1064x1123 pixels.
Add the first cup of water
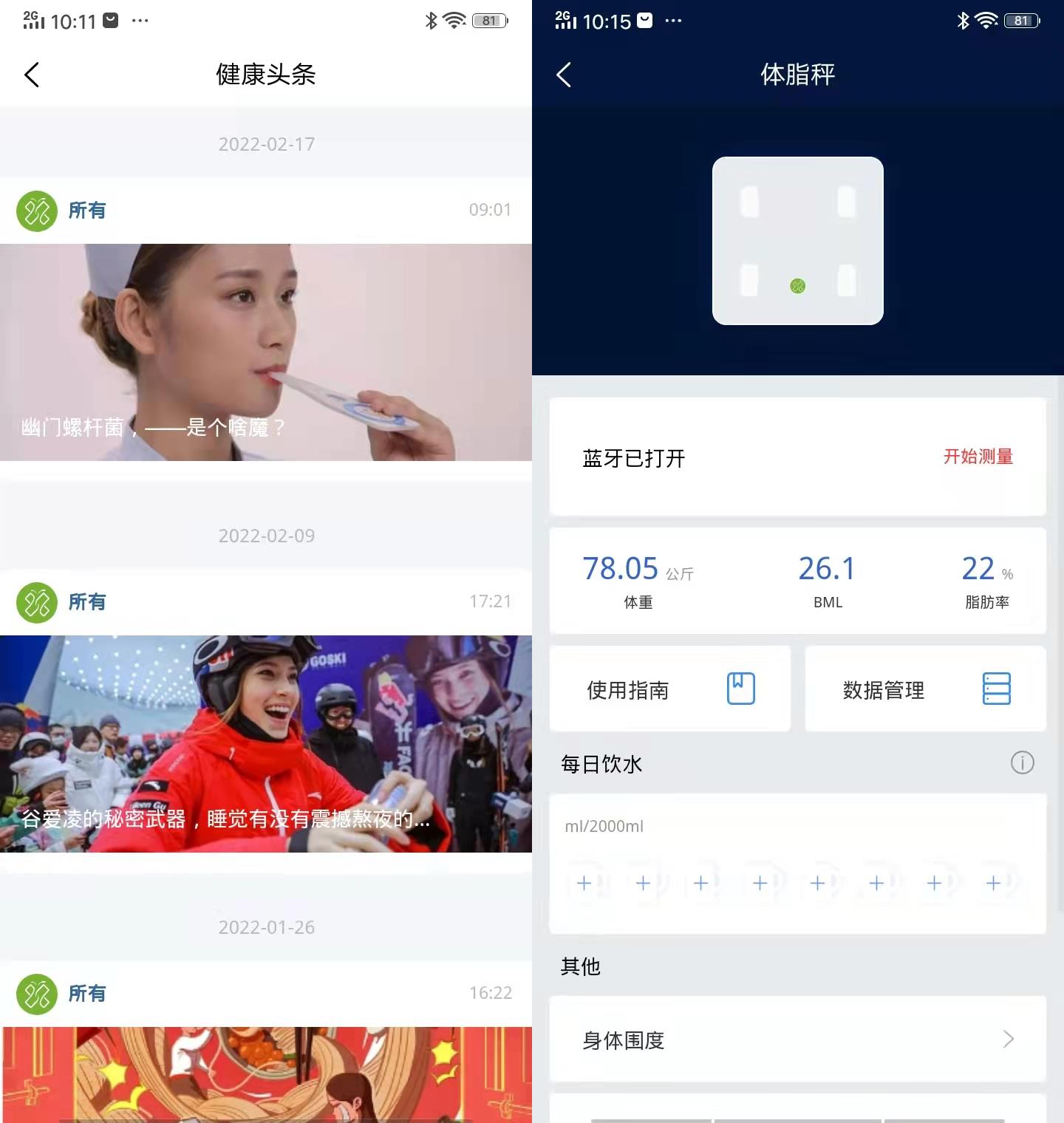584,883
